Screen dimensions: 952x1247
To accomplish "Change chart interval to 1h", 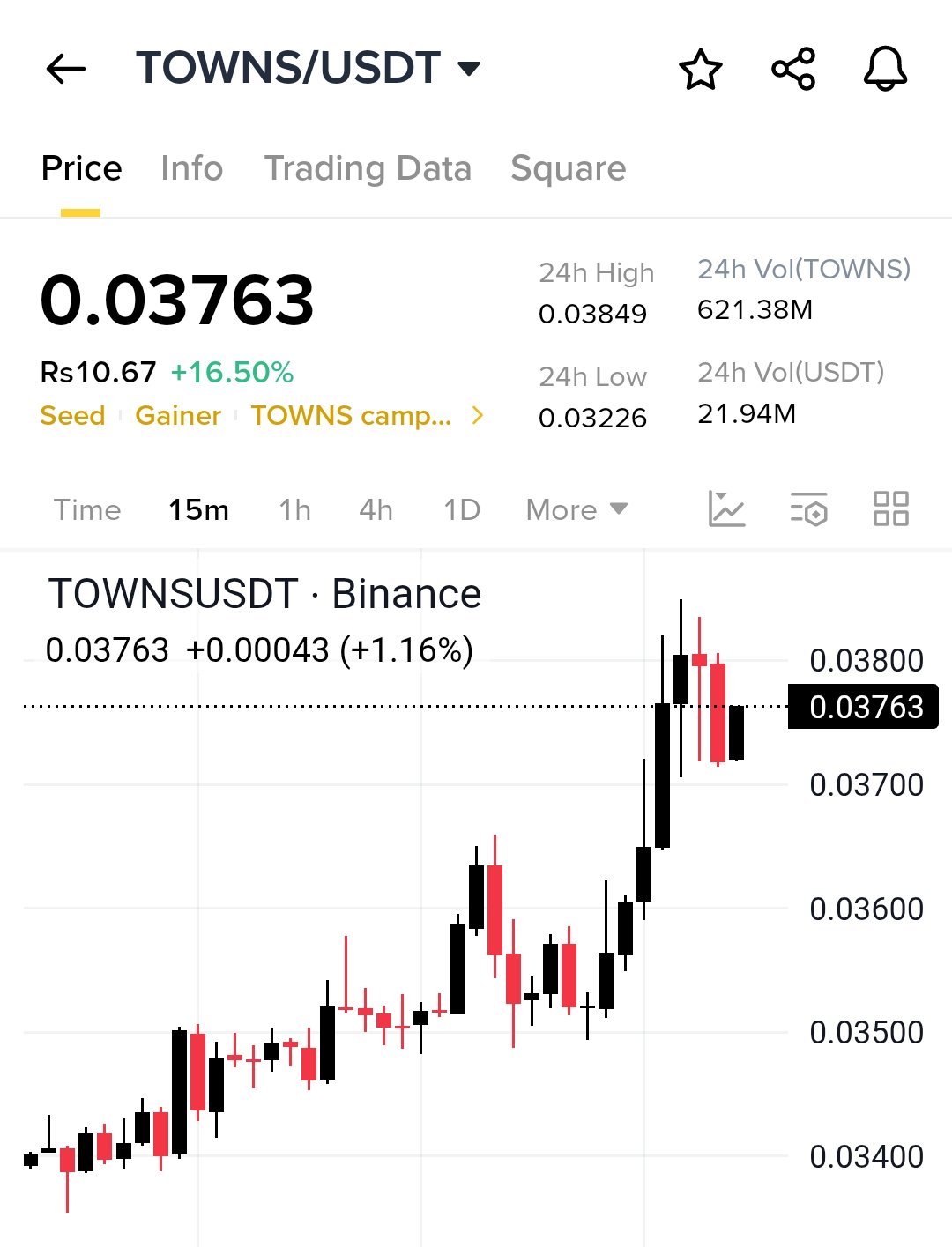I will click(294, 509).
